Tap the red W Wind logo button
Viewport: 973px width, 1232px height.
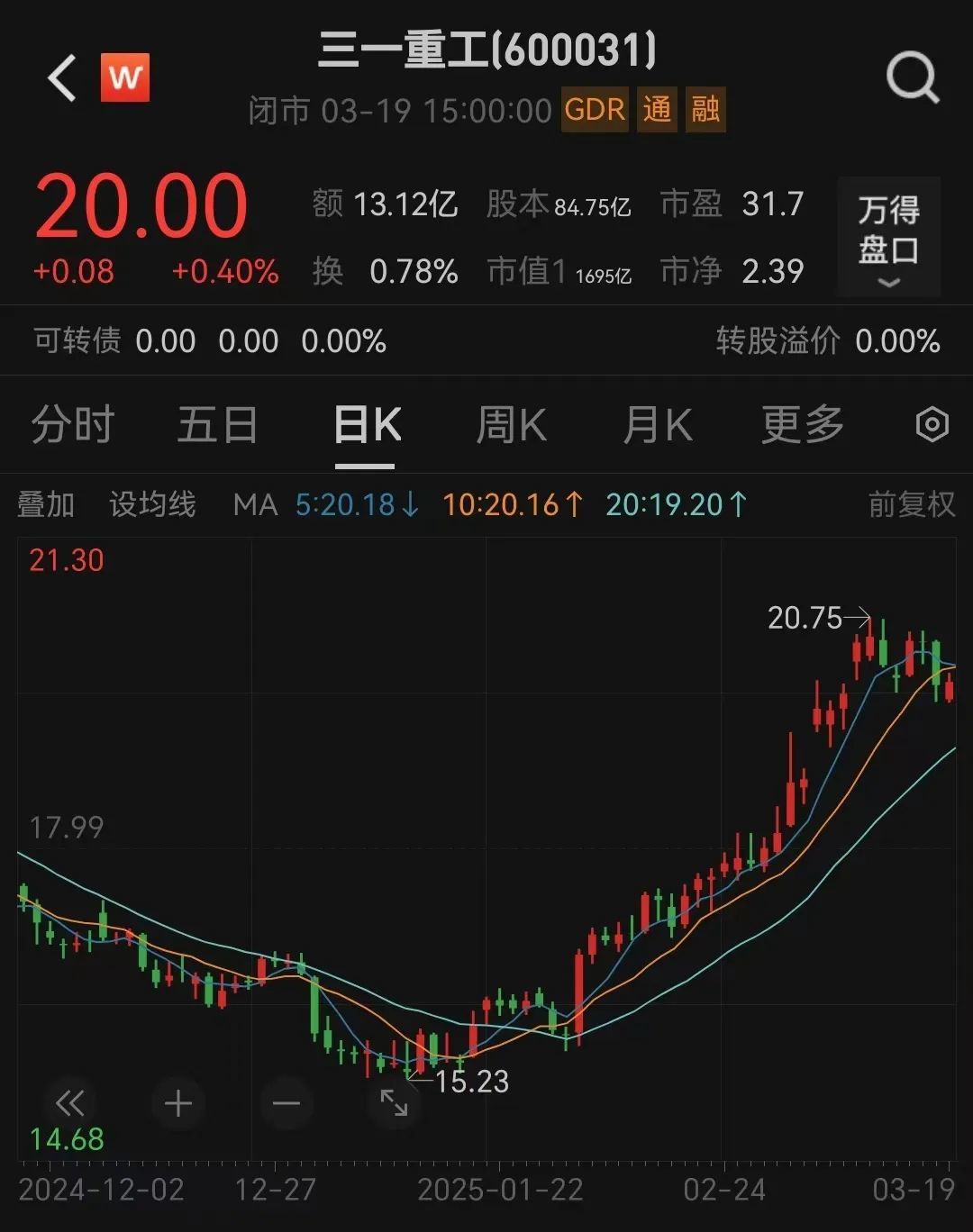[x=125, y=78]
